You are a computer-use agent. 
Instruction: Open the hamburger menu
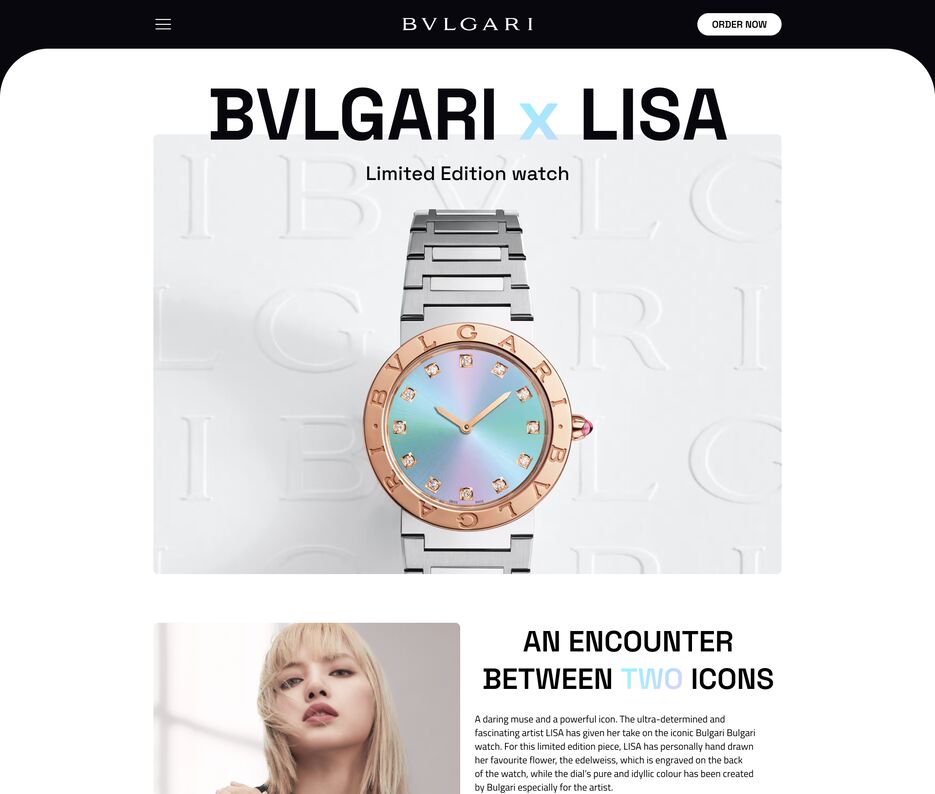tap(163, 24)
